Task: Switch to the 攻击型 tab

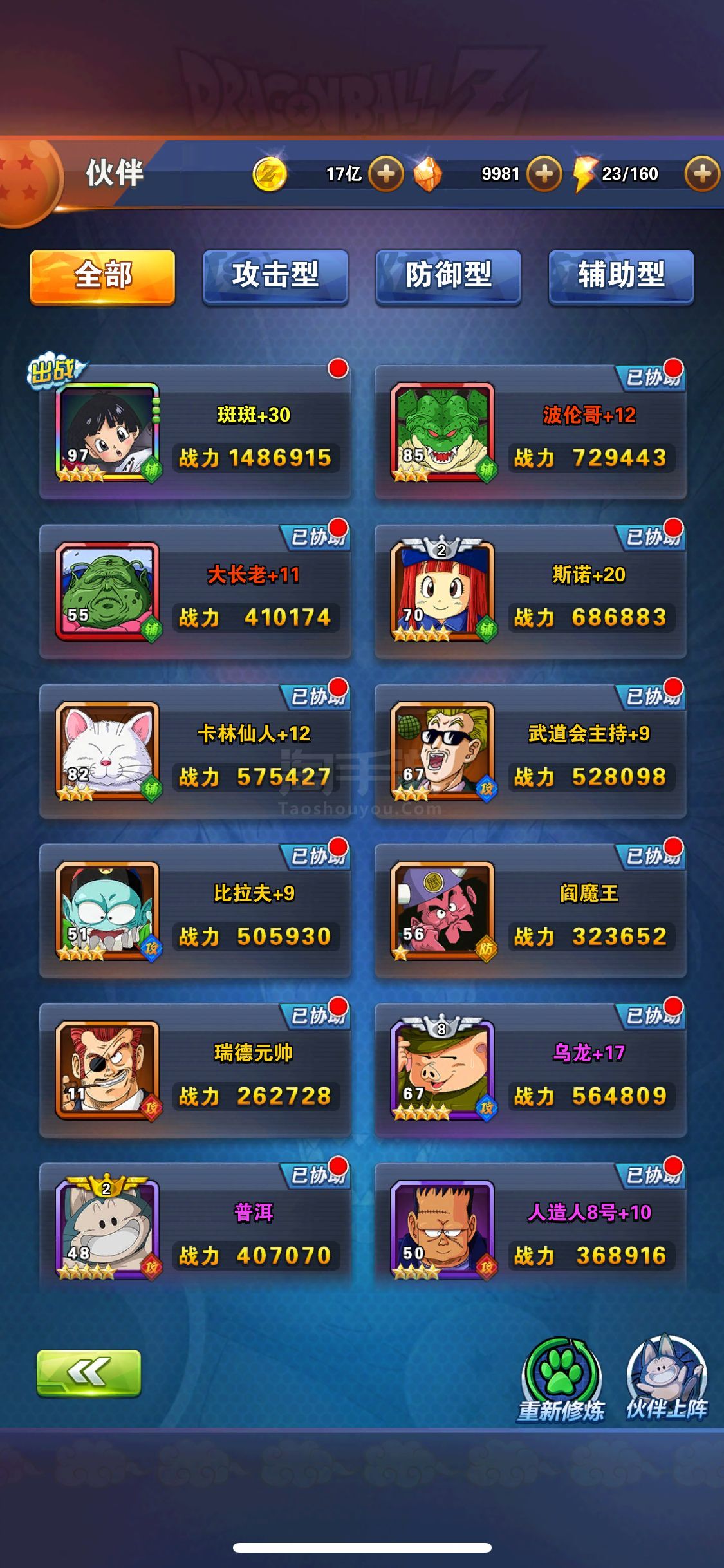Action: coord(275,276)
